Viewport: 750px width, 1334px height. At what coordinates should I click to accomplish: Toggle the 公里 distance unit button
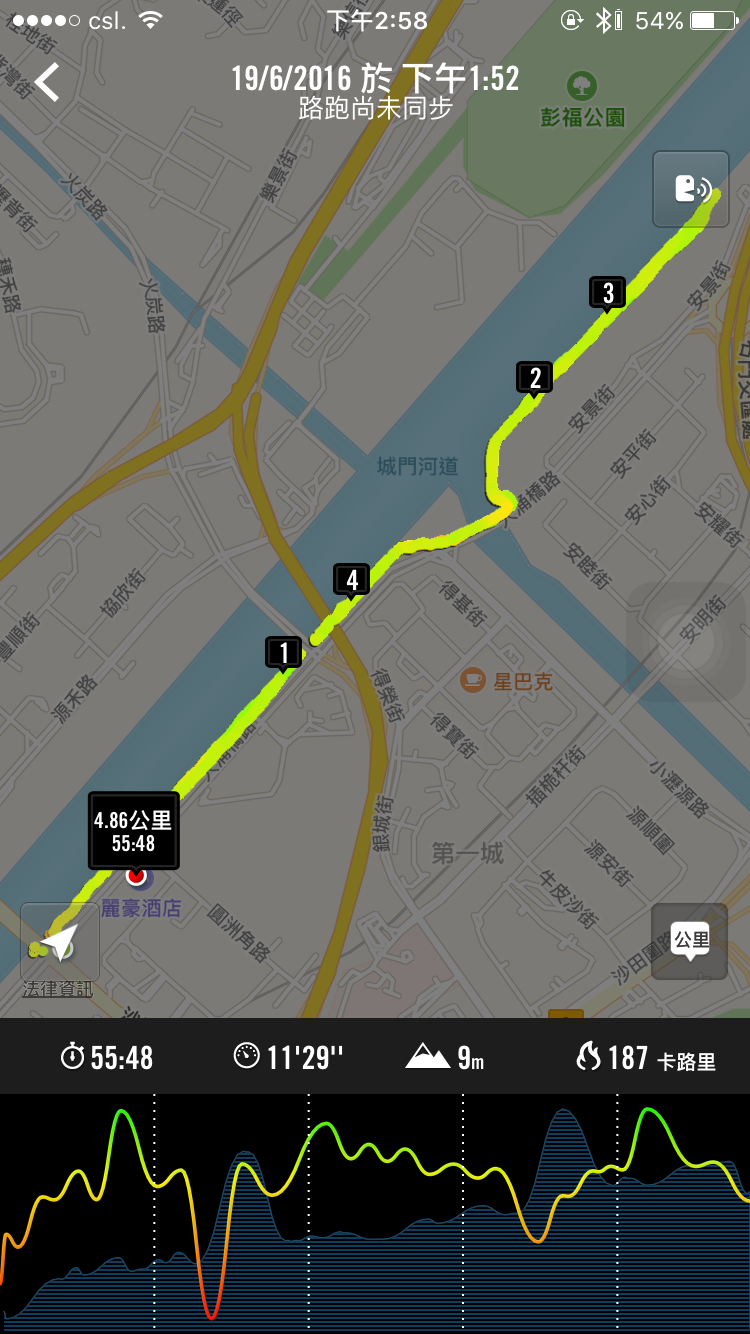689,941
